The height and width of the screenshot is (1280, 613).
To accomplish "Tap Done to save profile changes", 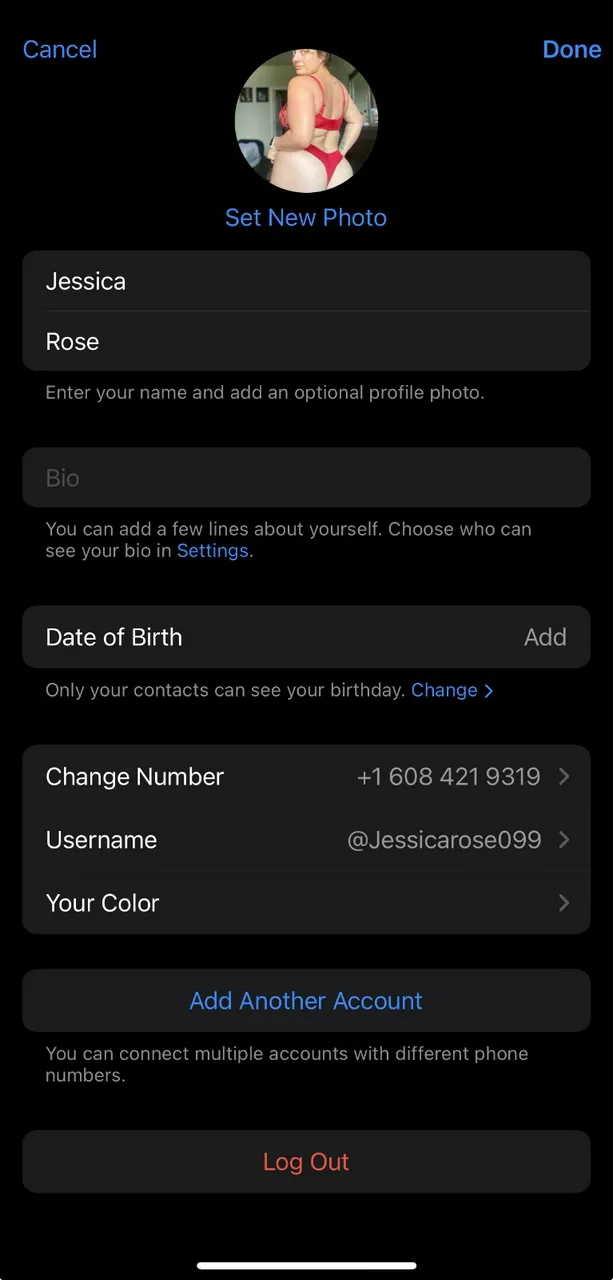I will pyautogui.click(x=571, y=49).
